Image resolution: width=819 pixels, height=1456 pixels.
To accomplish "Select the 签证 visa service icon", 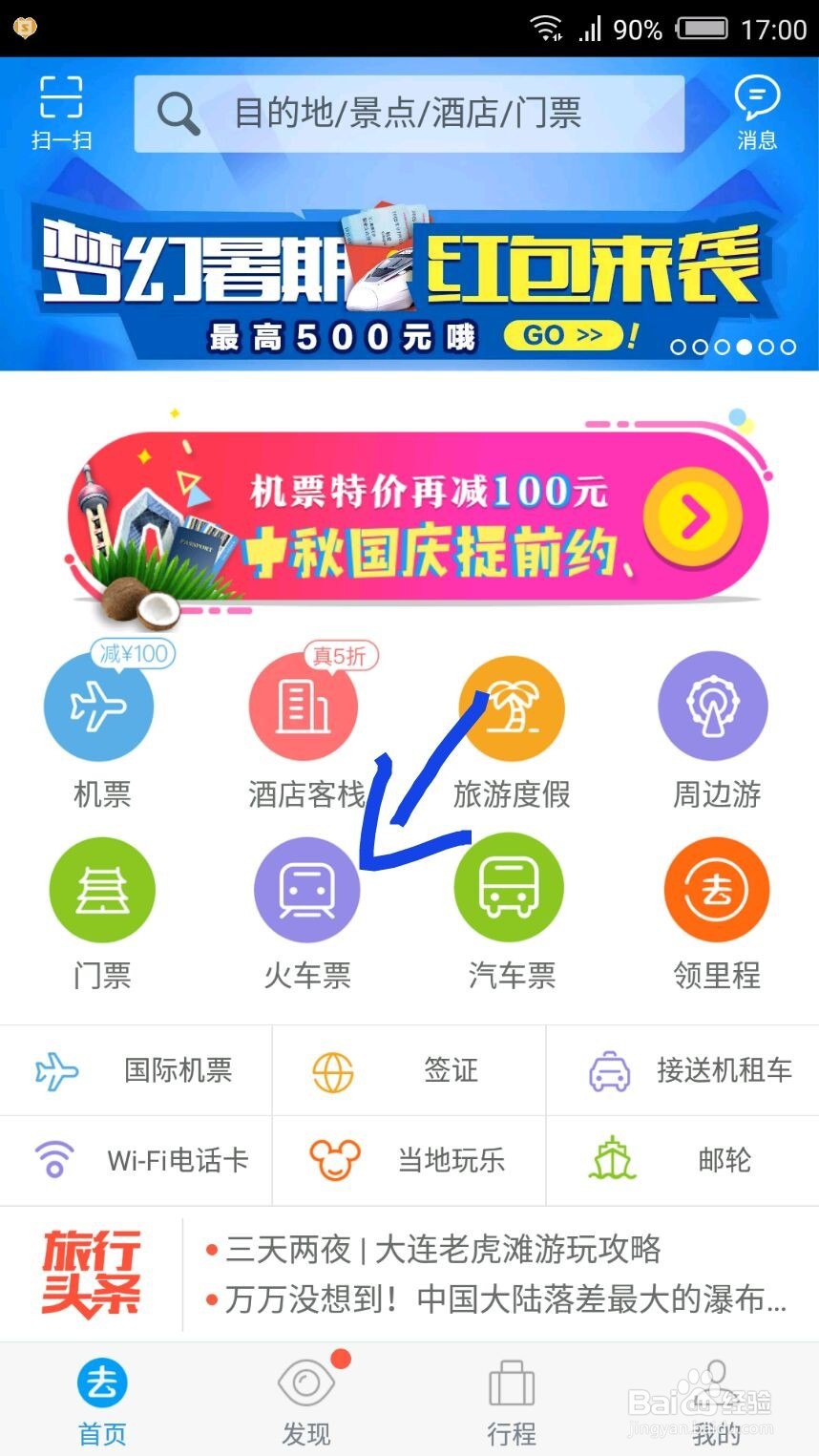I will pyautogui.click(x=409, y=1069).
